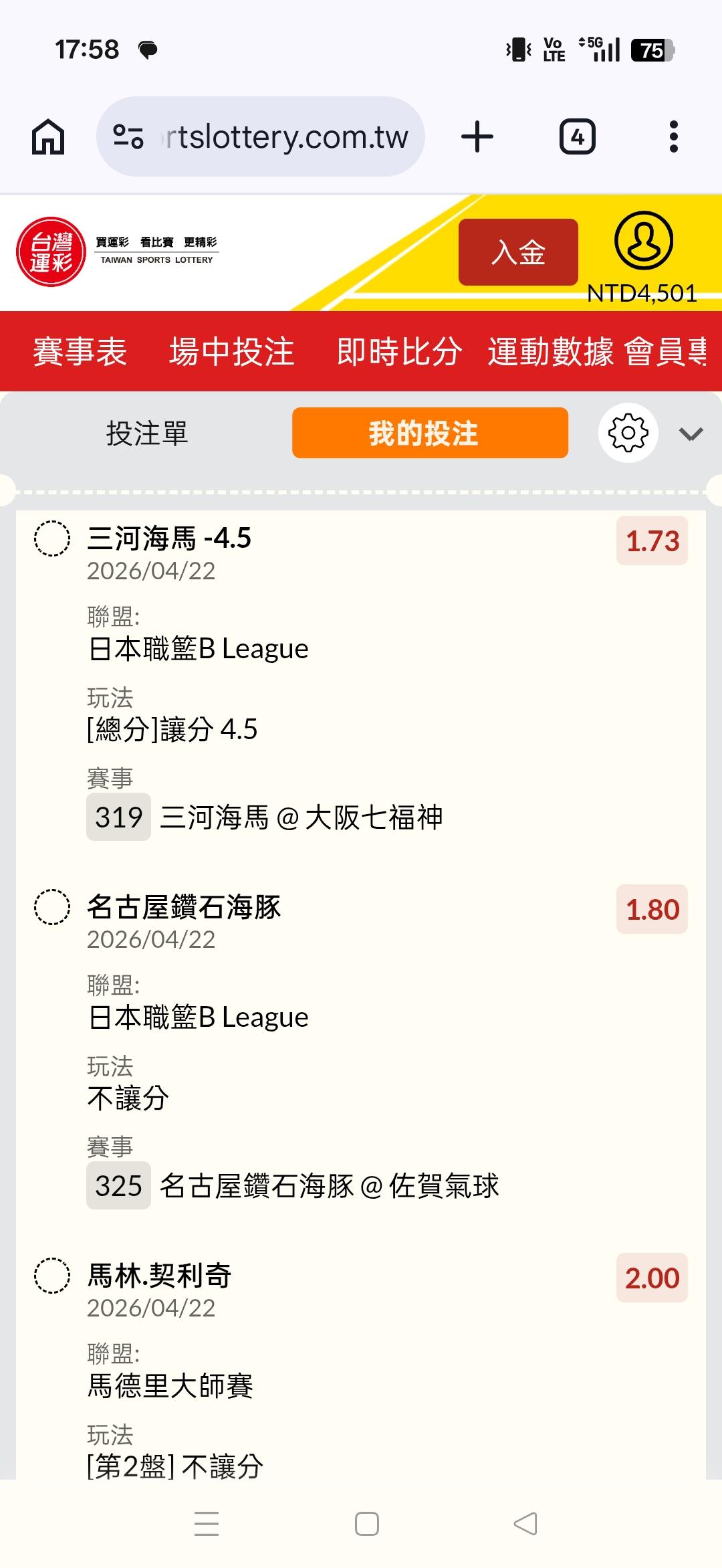722x1568 pixels.
Task: Switch to 場中投注 section
Action: [x=231, y=351]
